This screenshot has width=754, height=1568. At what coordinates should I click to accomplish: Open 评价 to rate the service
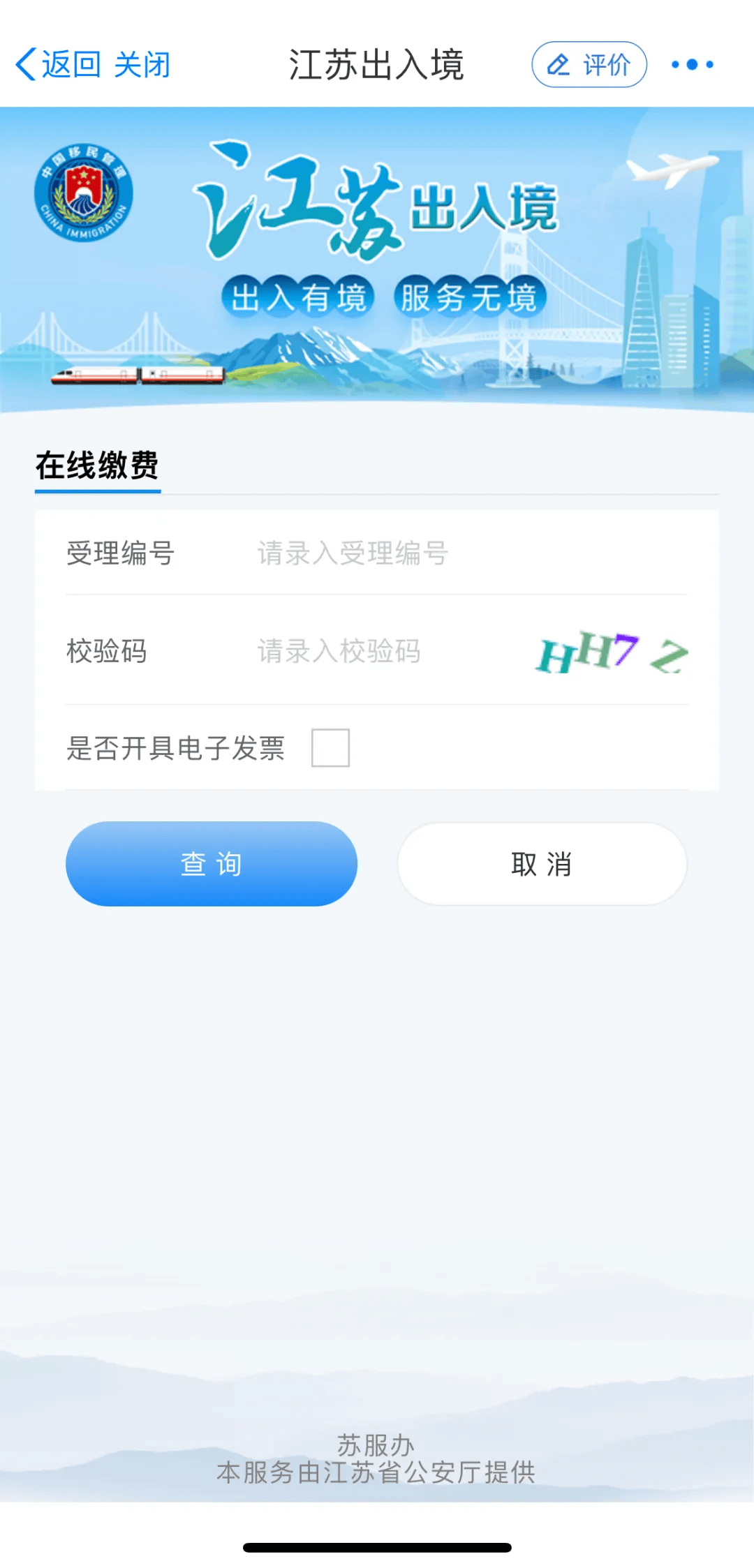[589, 65]
